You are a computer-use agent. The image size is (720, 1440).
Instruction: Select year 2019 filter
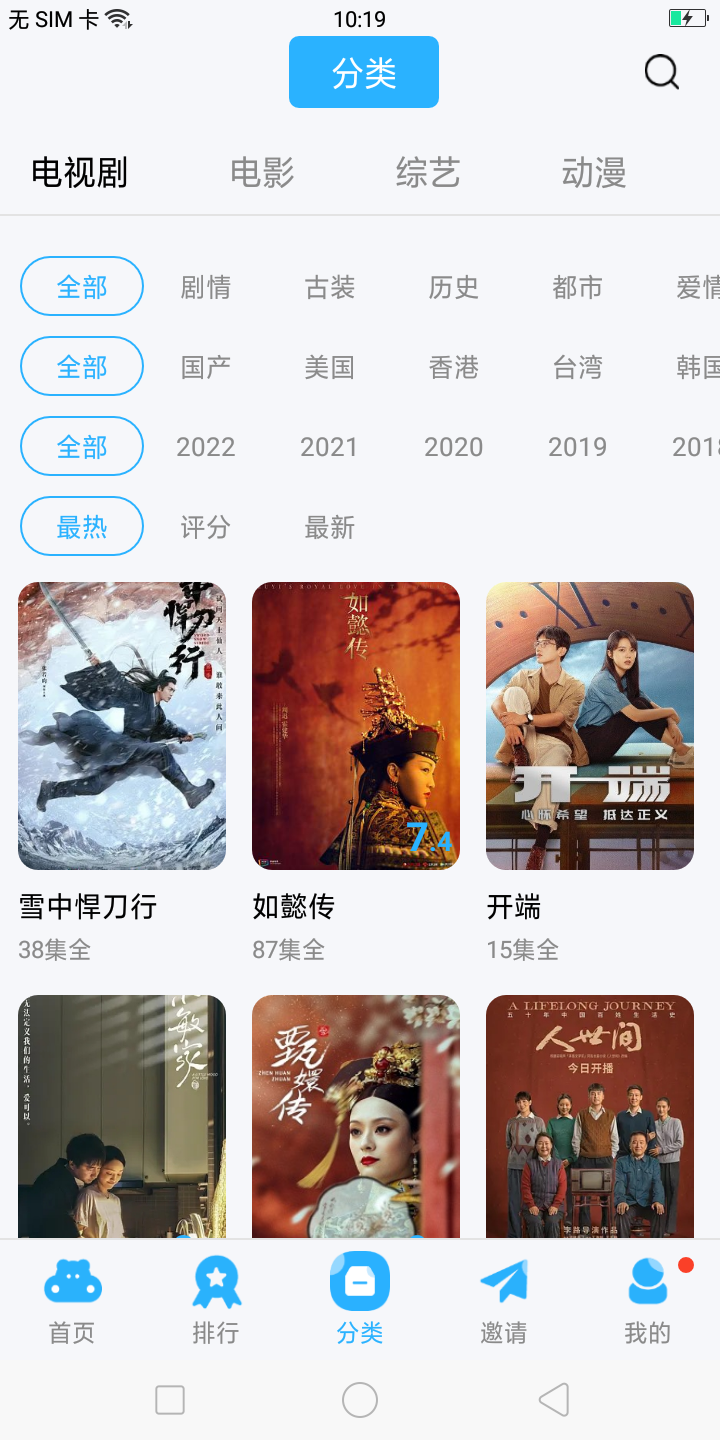point(578,447)
